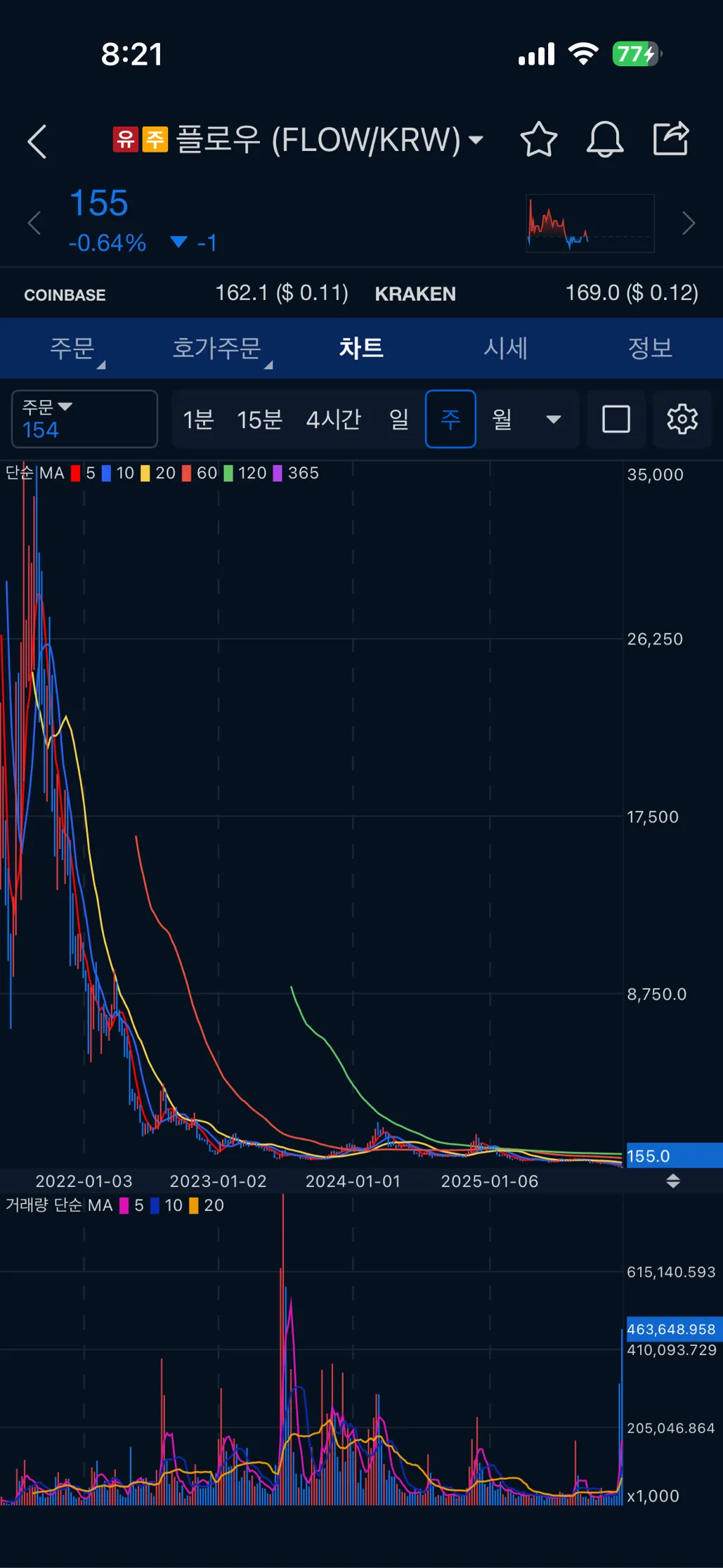Add FLOW to favorites with the star
Image resolution: width=723 pixels, height=1568 pixels.
click(x=538, y=139)
